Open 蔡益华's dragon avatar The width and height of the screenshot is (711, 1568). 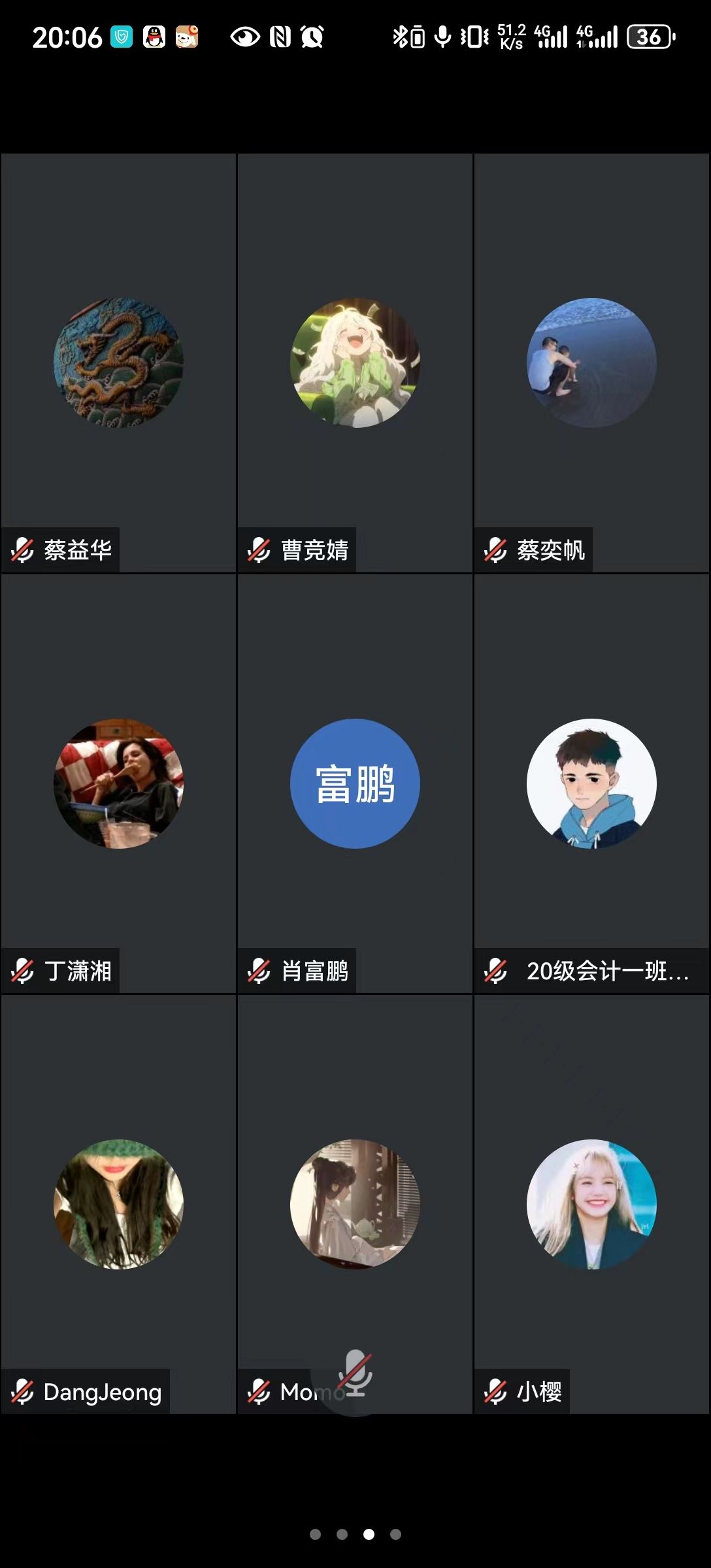[x=118, y=363]
